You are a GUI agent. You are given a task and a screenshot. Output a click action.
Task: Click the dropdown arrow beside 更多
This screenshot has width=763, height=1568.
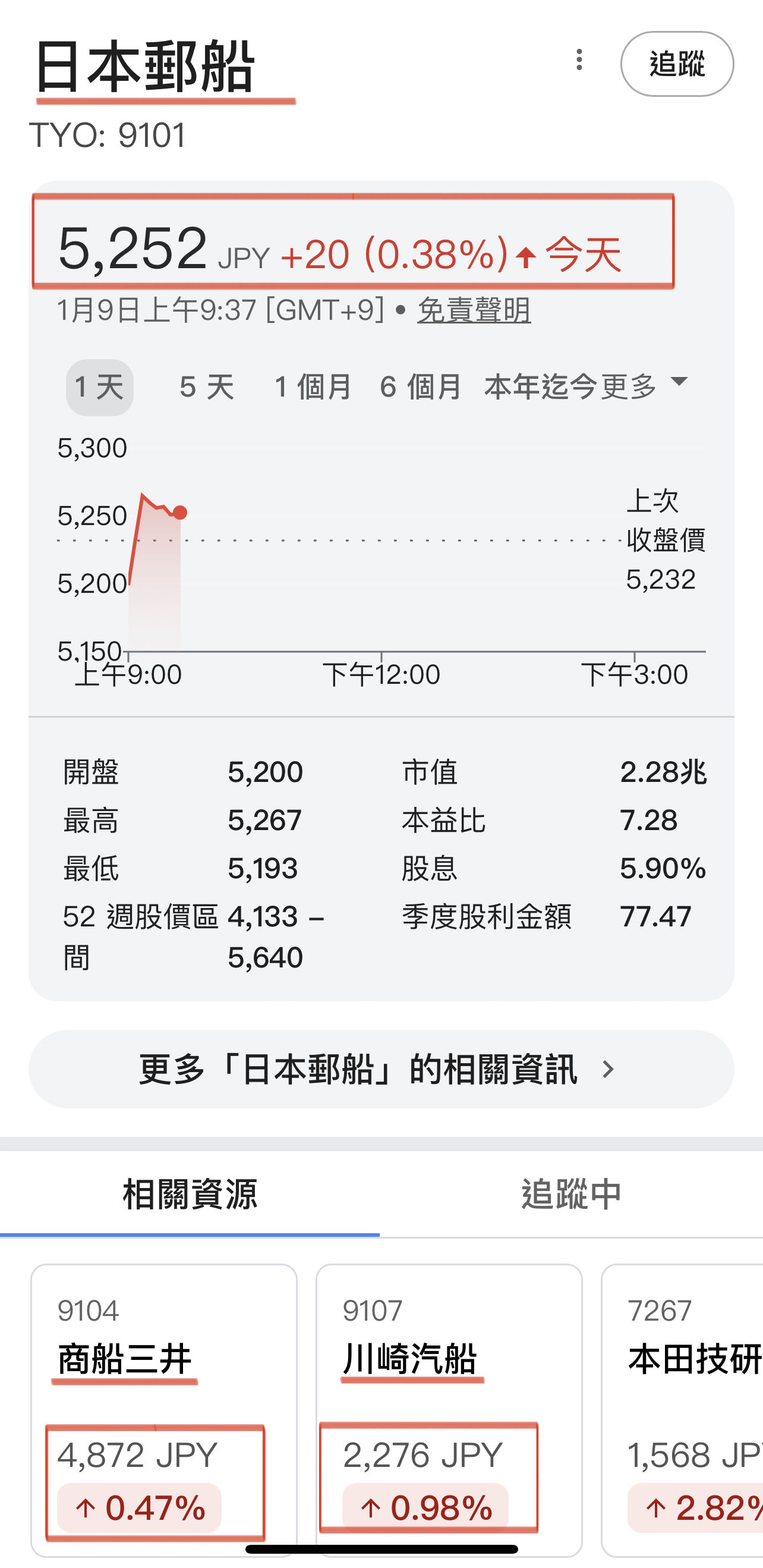[x=680, y=385]
